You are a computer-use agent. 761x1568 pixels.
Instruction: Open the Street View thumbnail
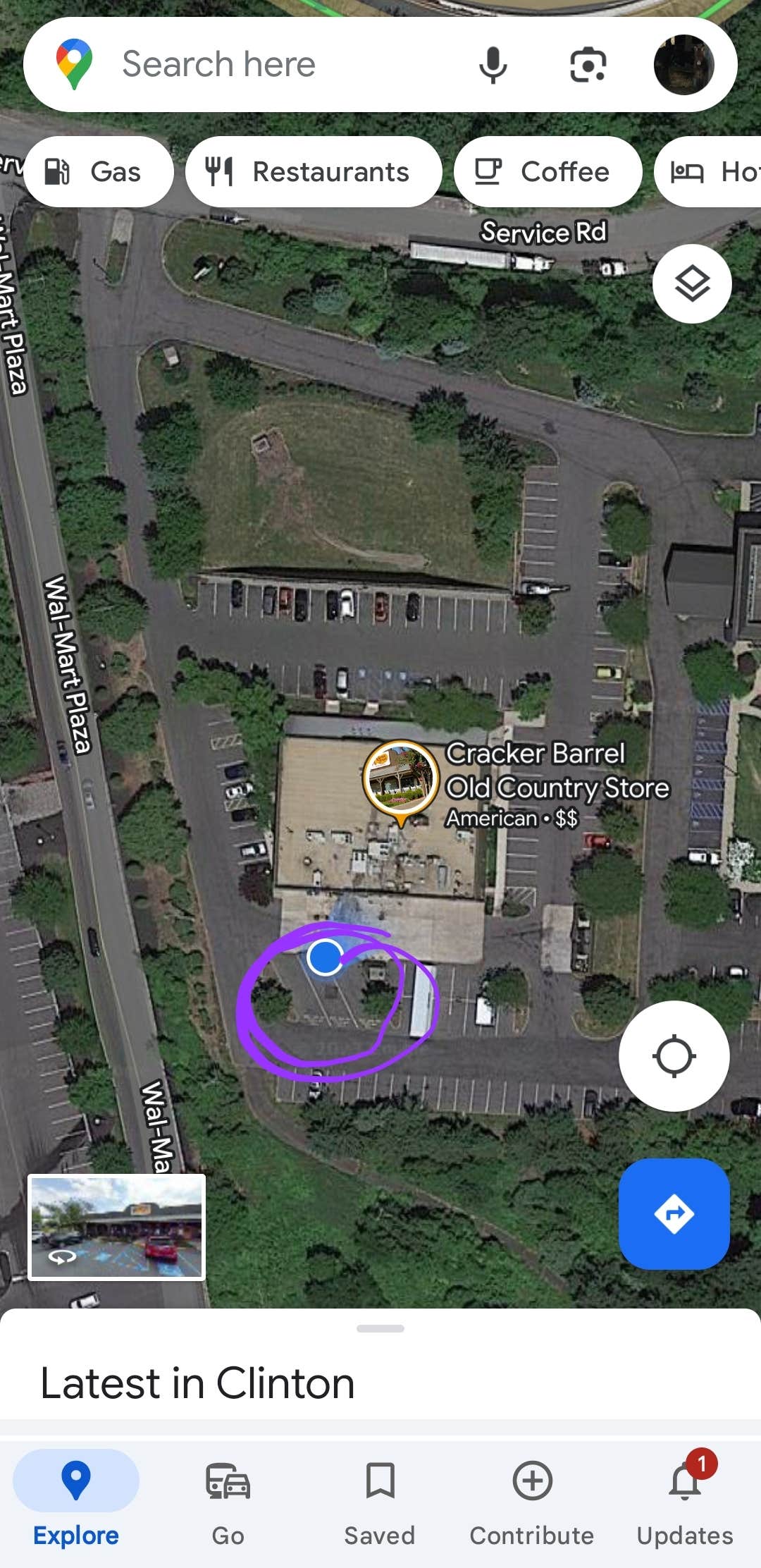pyautogui.click(x=117, y=1227)
